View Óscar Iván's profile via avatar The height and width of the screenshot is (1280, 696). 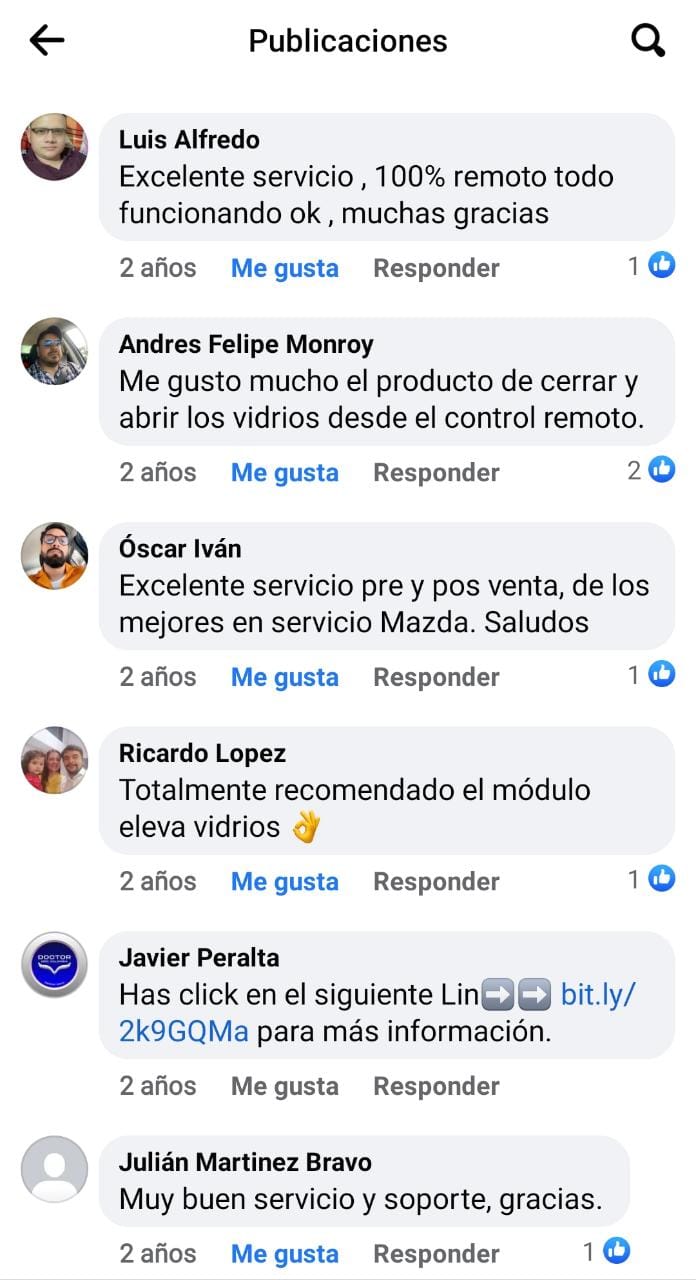pyautogui.click(x=55, y=556)
